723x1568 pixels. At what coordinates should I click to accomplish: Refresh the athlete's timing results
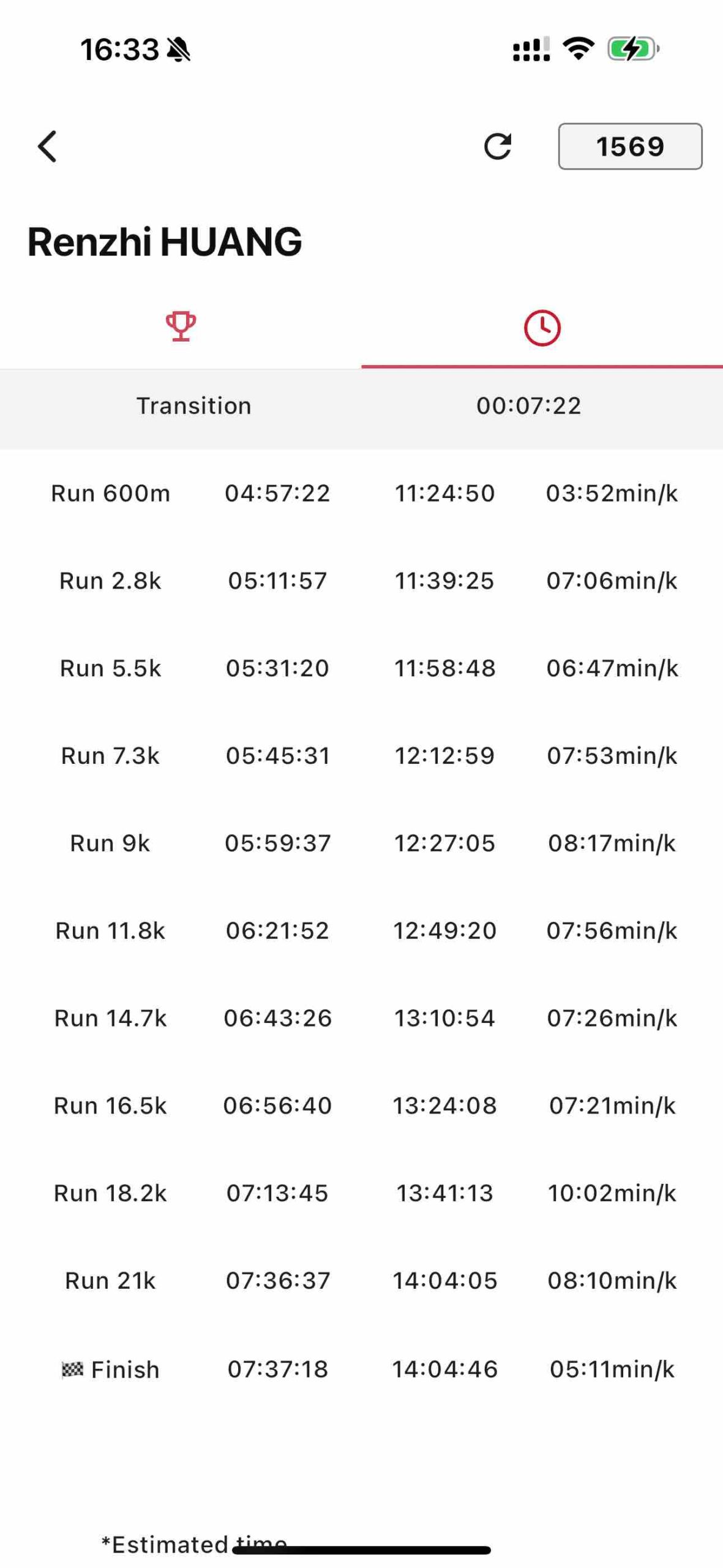pyautogui.click(x=497, y=146)
